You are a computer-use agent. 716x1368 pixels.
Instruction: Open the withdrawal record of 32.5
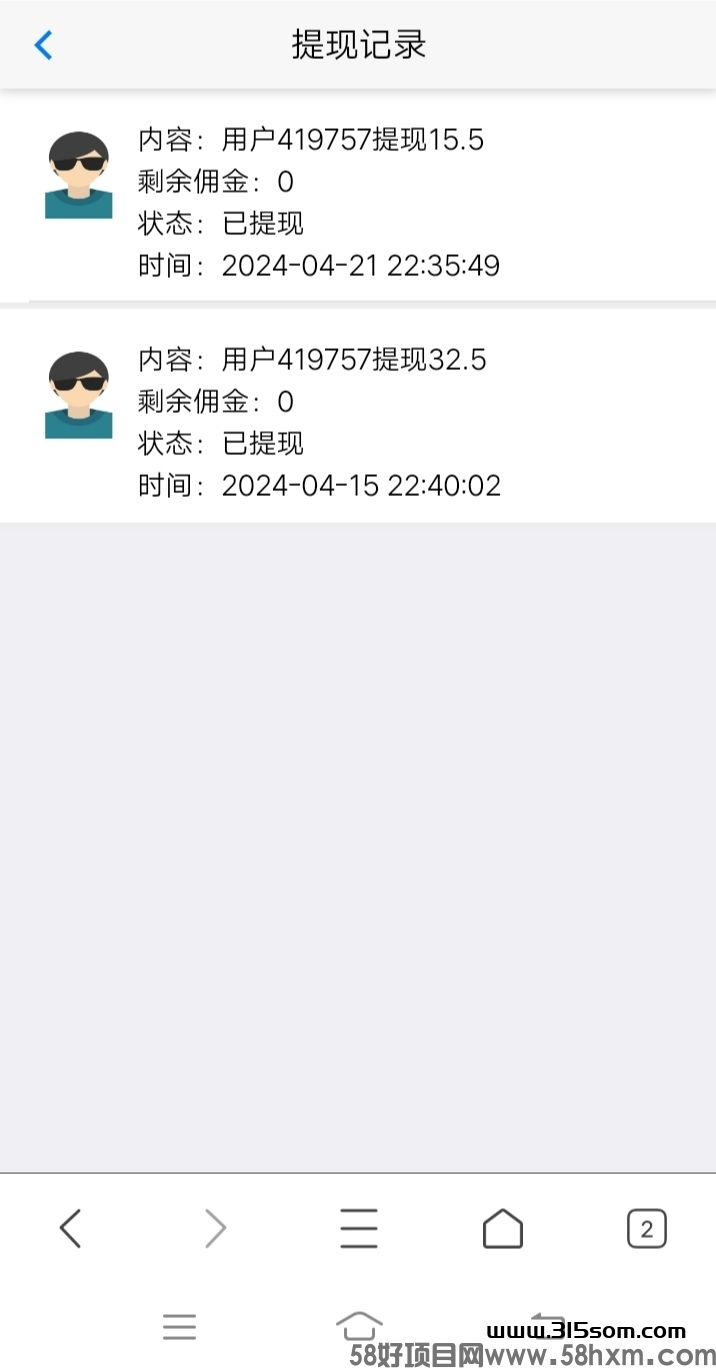(x=358, y=422)
